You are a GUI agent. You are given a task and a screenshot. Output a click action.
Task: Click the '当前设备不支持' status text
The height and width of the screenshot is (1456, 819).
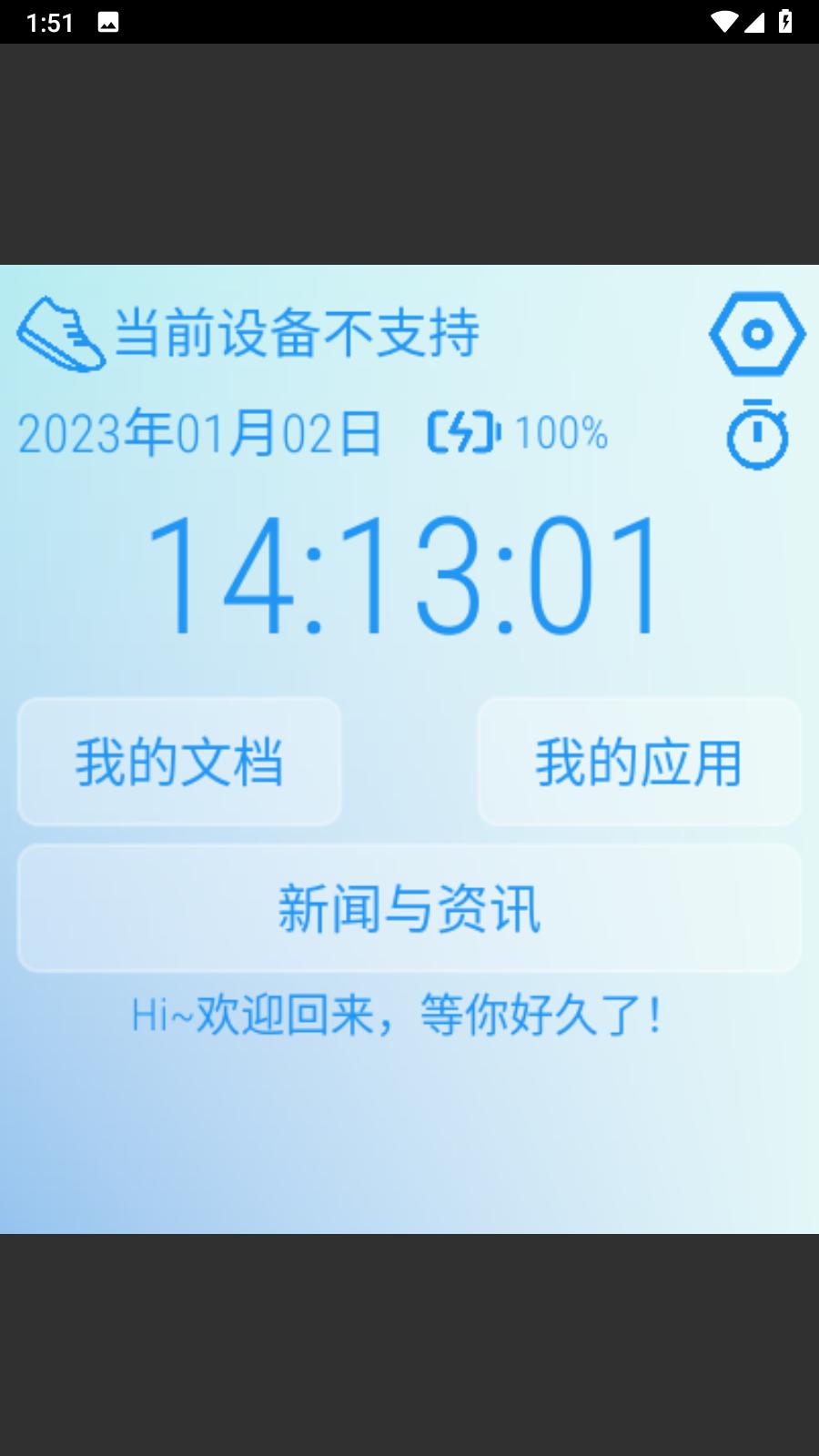pyautogui.click(x=298, y=334)
